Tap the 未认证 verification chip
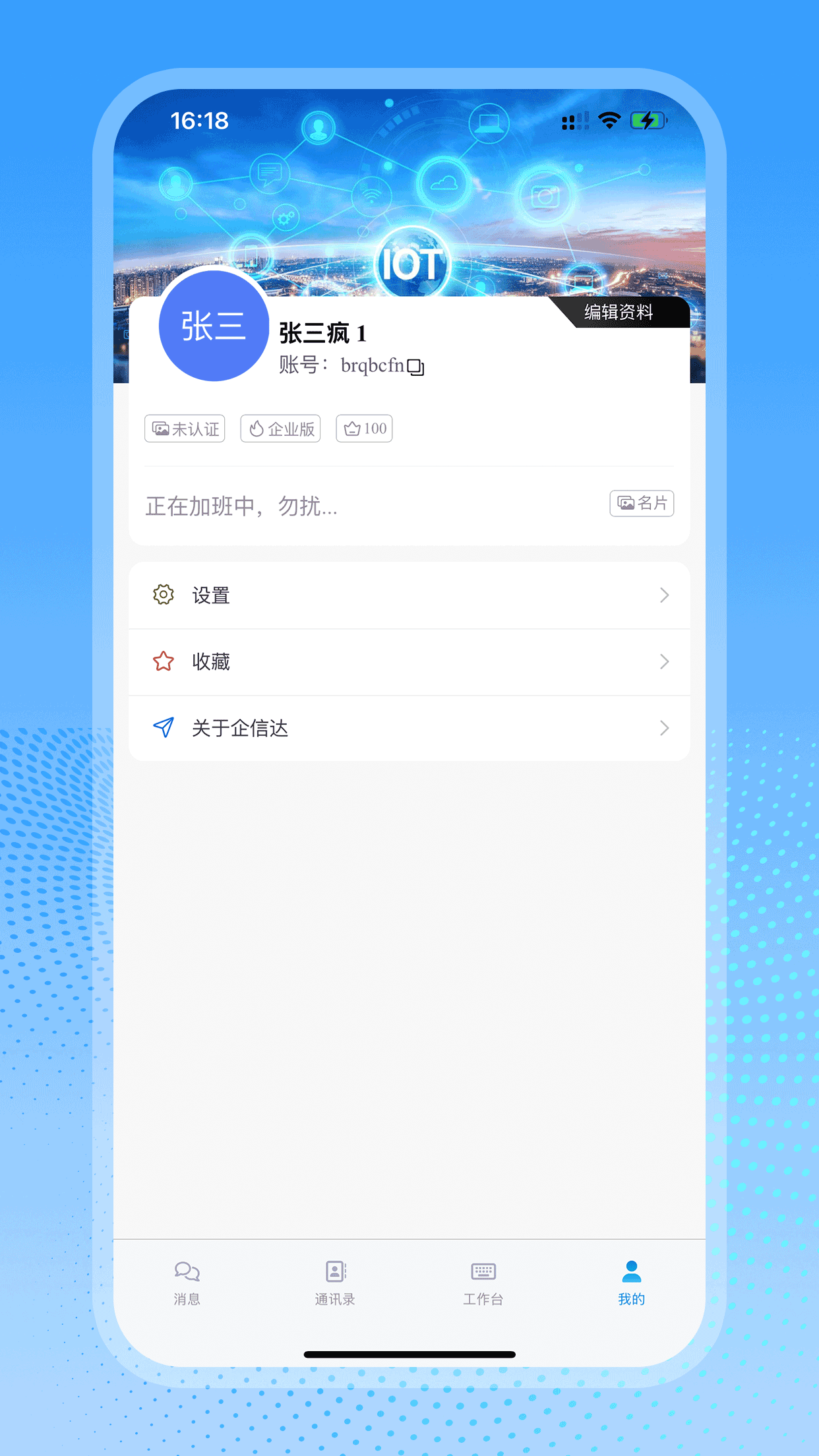The height and width of the screenshot is (1456, 819). tap(185, 429)
